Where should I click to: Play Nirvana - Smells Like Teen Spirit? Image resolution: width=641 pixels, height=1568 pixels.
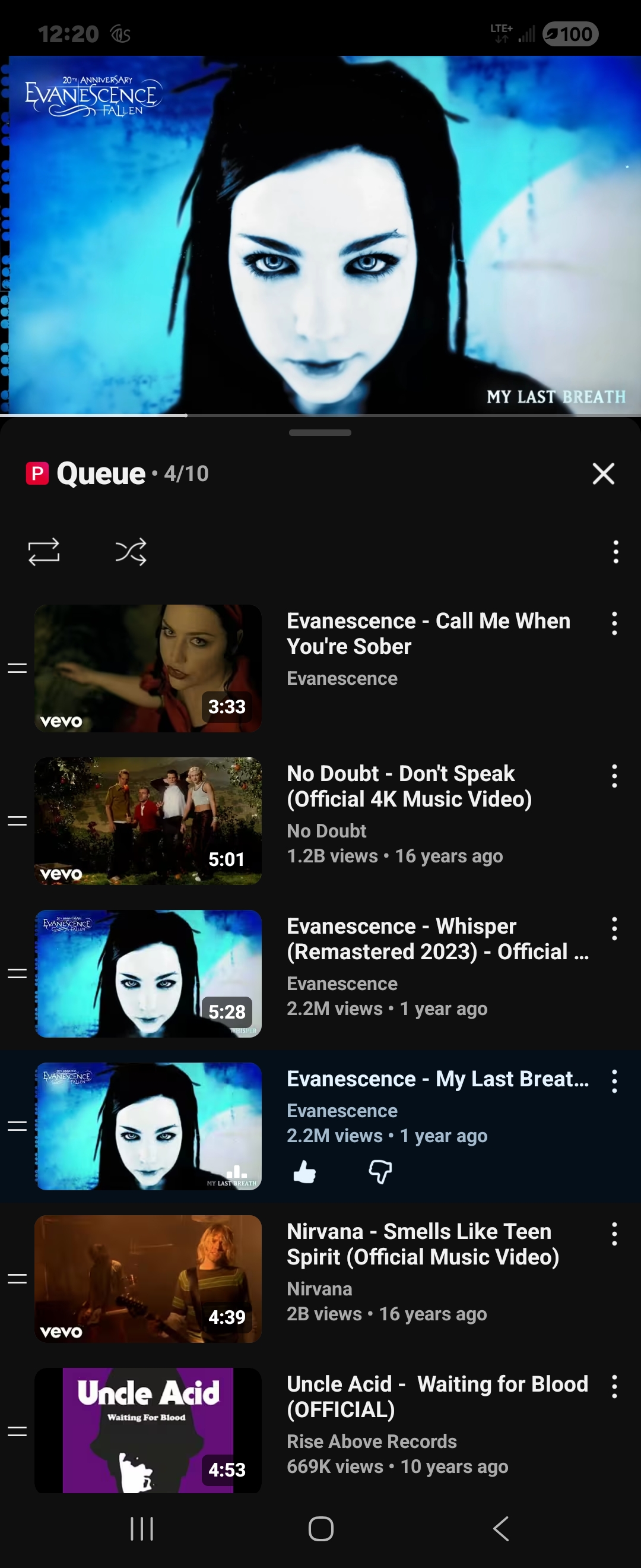coord(148,1278)
